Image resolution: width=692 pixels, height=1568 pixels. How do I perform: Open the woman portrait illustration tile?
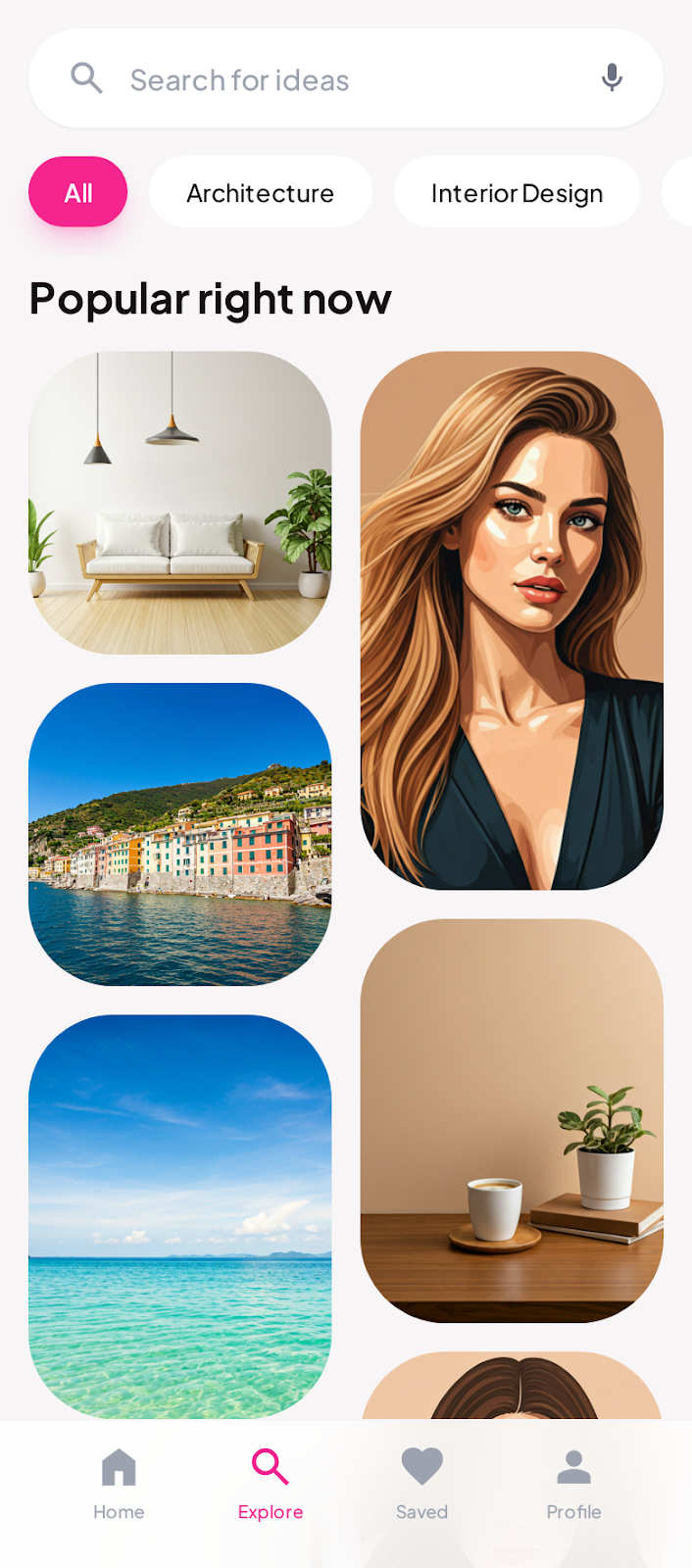(512, 620)
